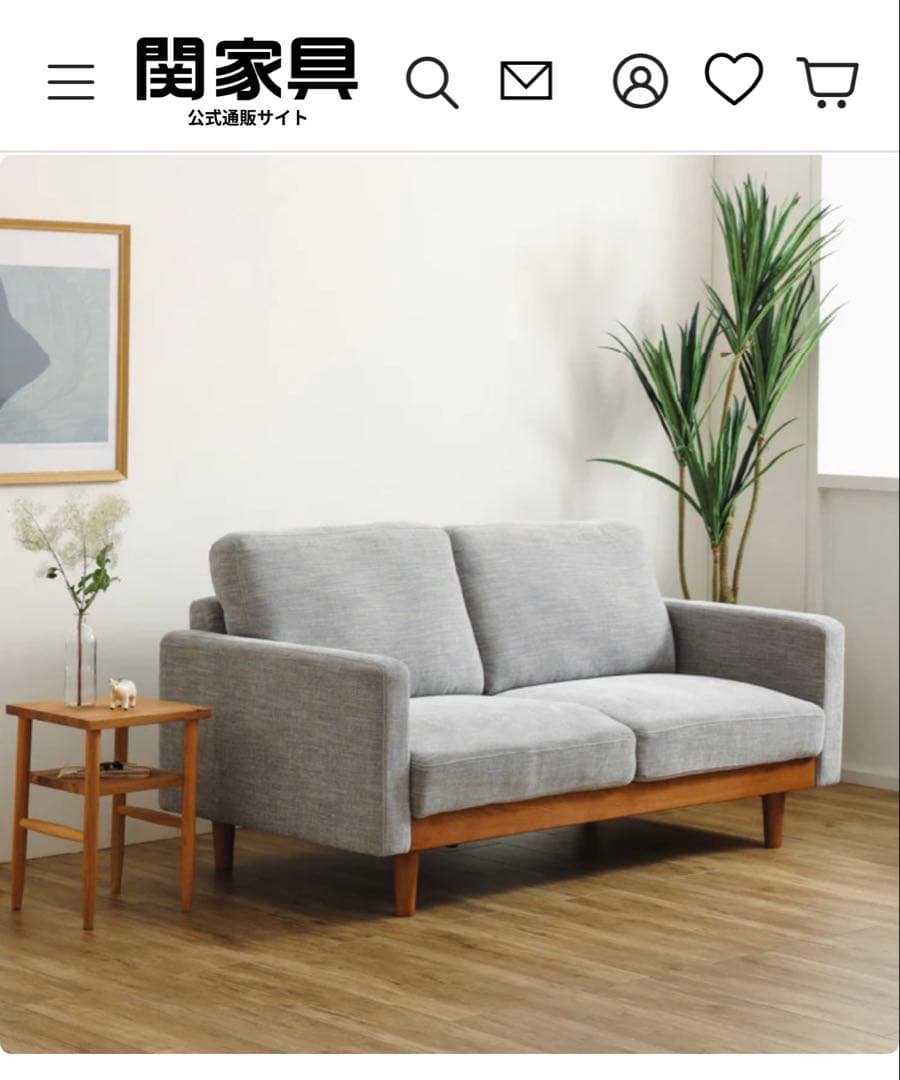Open the shopping cart
Image resolution: width=900 pixels, height=1080 pixels.
(827, 82)
